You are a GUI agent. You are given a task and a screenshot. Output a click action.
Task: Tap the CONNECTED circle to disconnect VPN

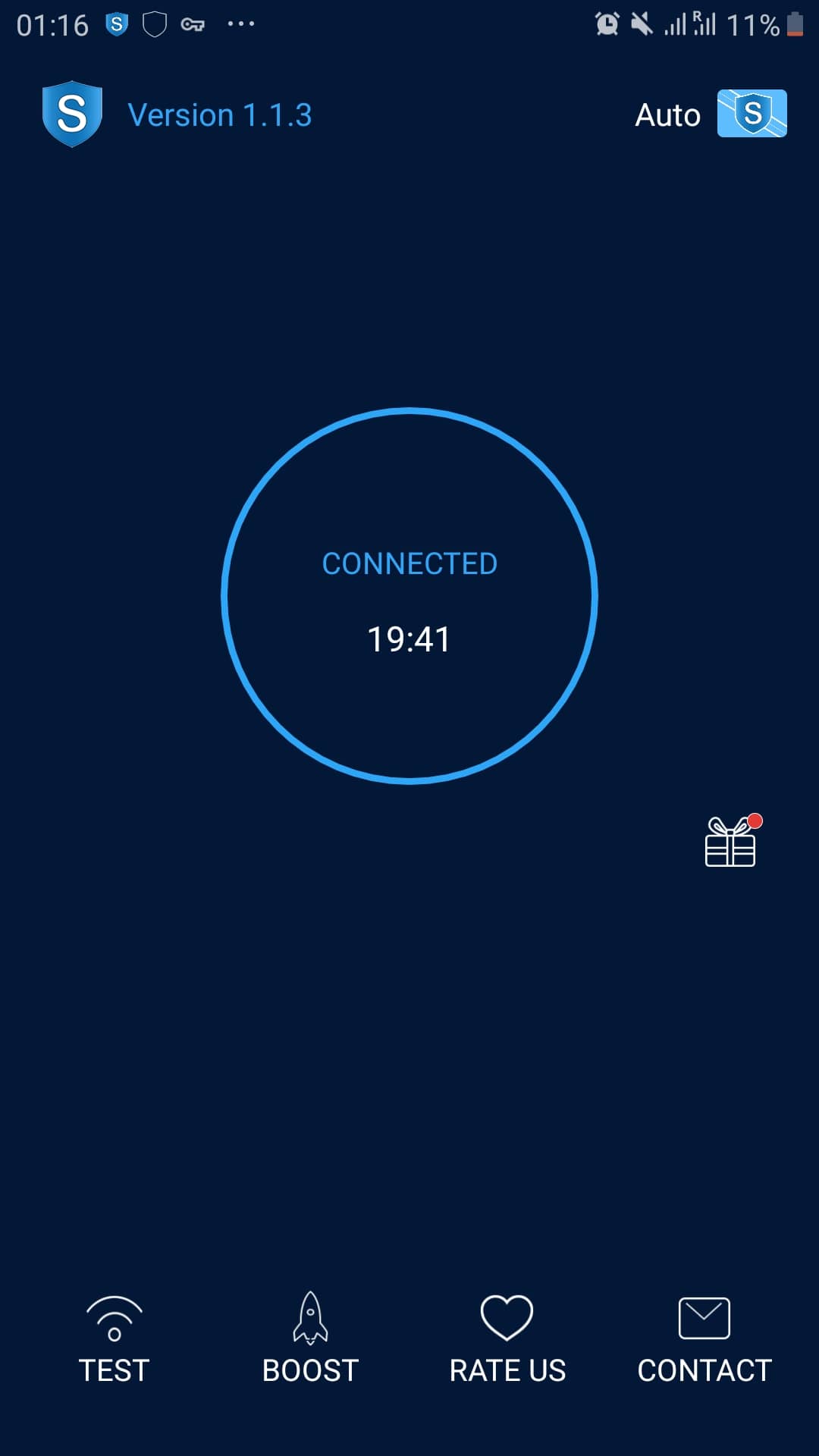(x=409, y=596)
